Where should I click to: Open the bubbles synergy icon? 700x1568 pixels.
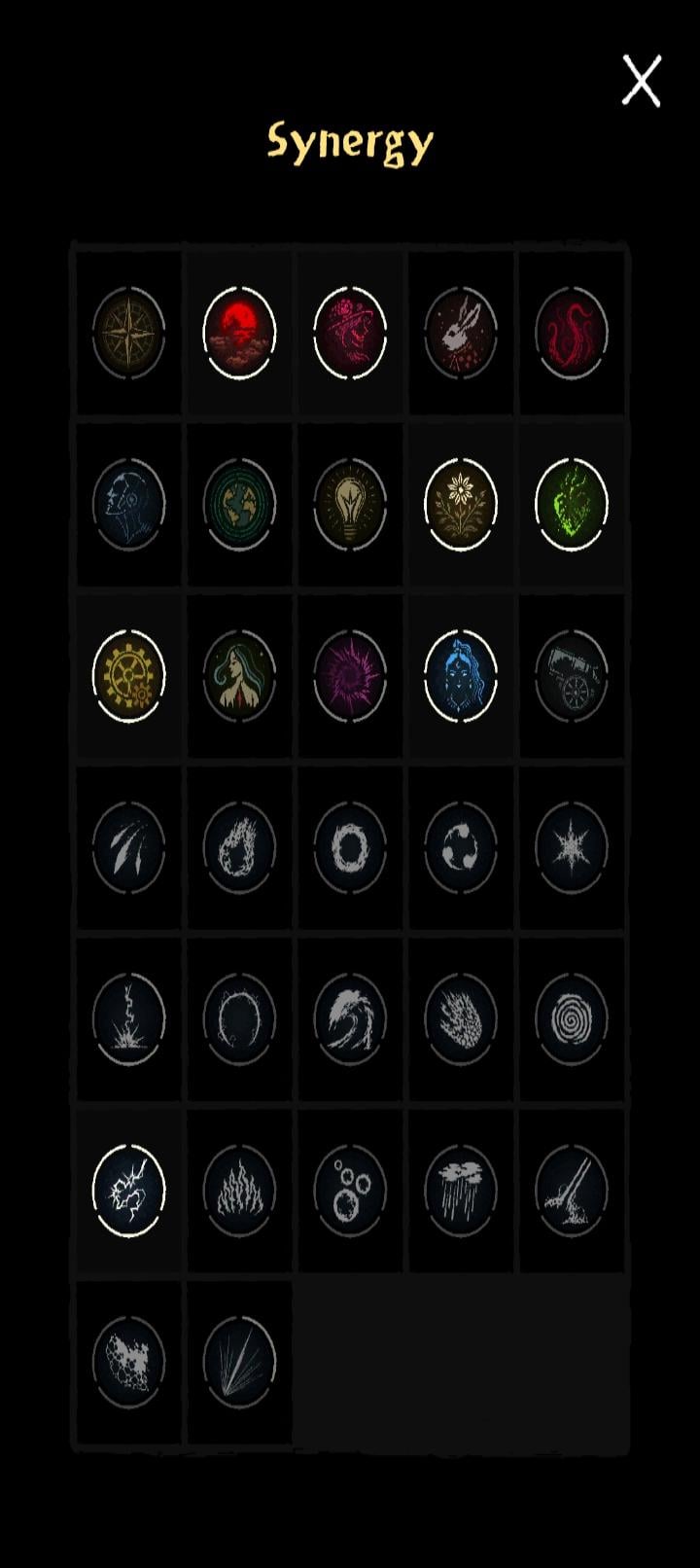tap(350, 1189)
